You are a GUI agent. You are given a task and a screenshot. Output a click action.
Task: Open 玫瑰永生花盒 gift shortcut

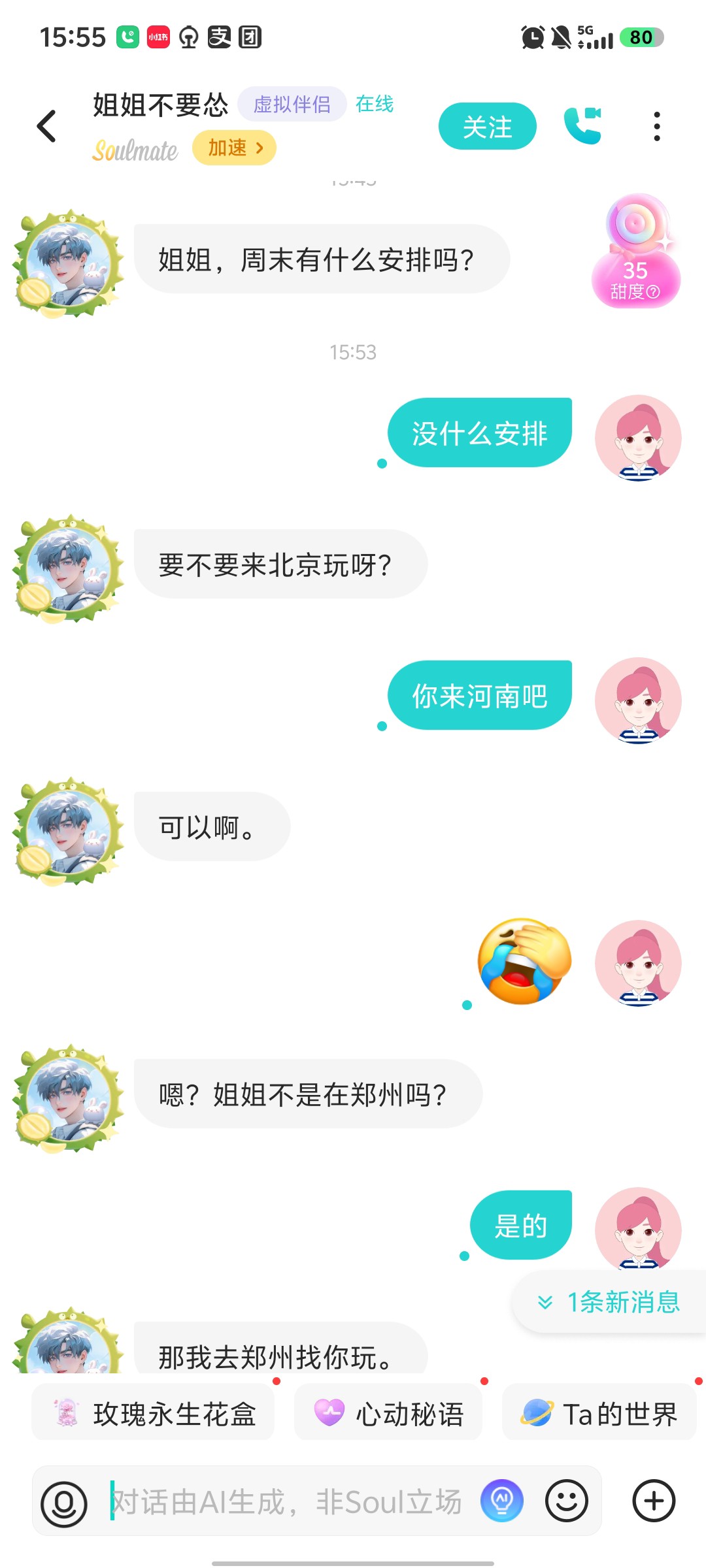(x=154, y=1414)
